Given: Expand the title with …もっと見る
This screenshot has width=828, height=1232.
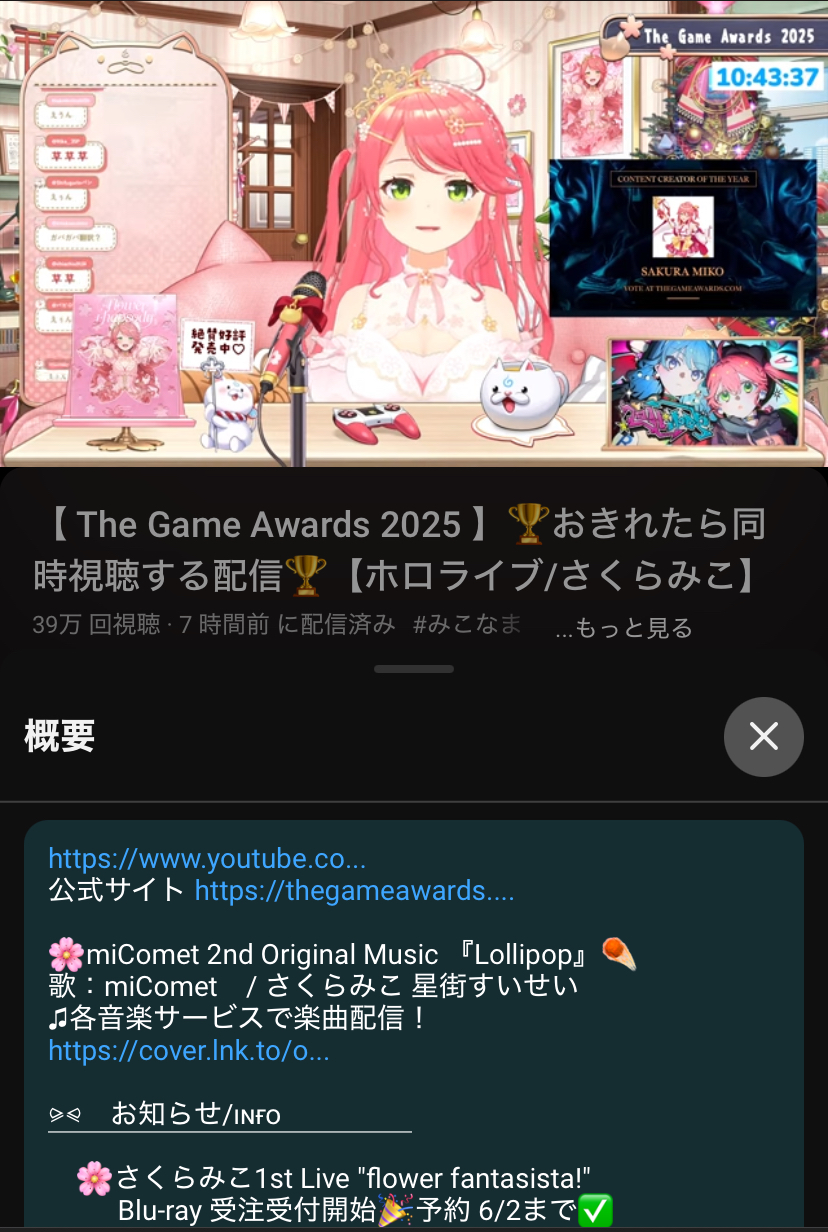Looking at the screenshot, I should pyautogui.click(x=624, y=627).
